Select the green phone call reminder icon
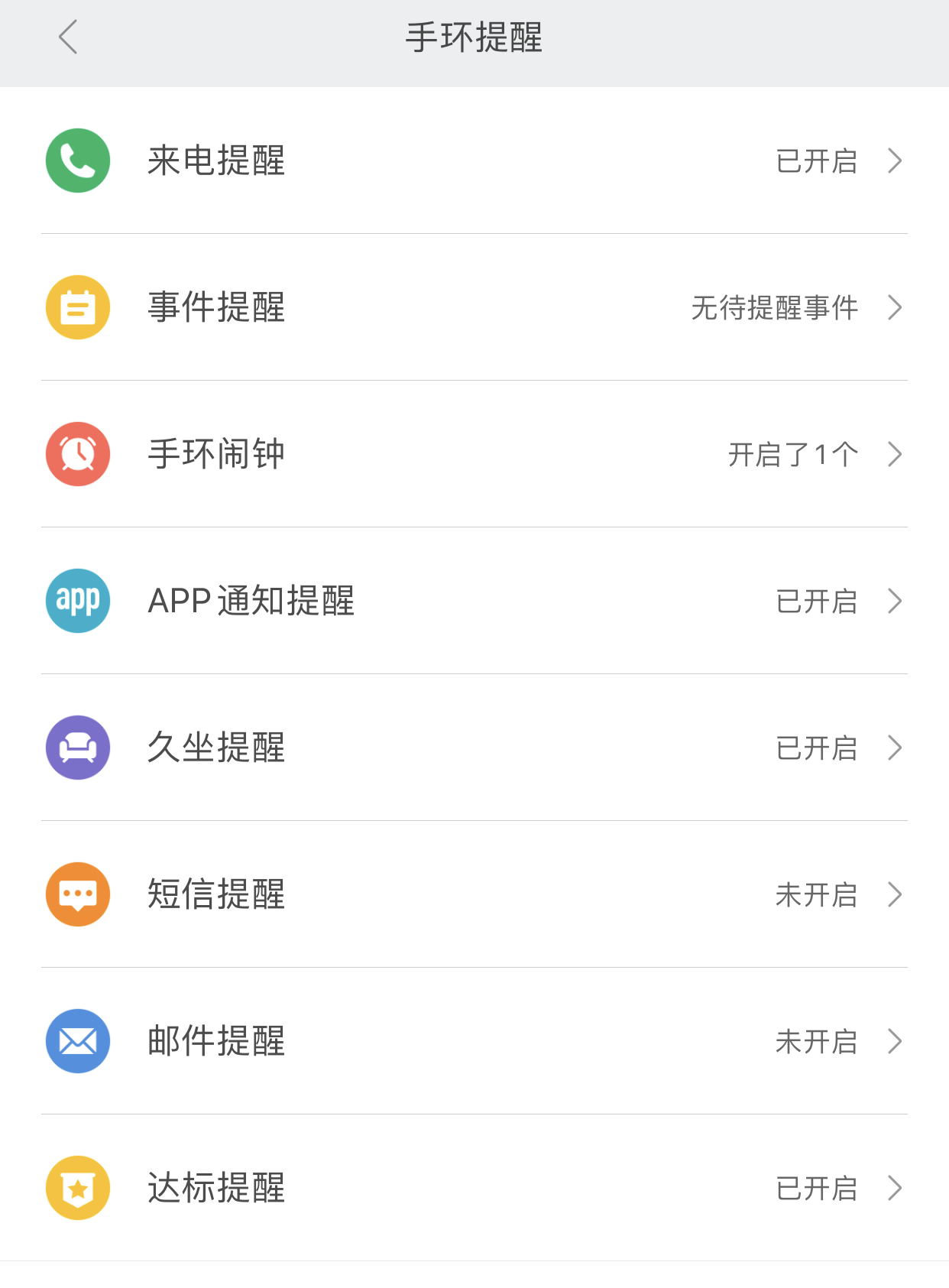 pyautogui.click(x=77, y=161)
